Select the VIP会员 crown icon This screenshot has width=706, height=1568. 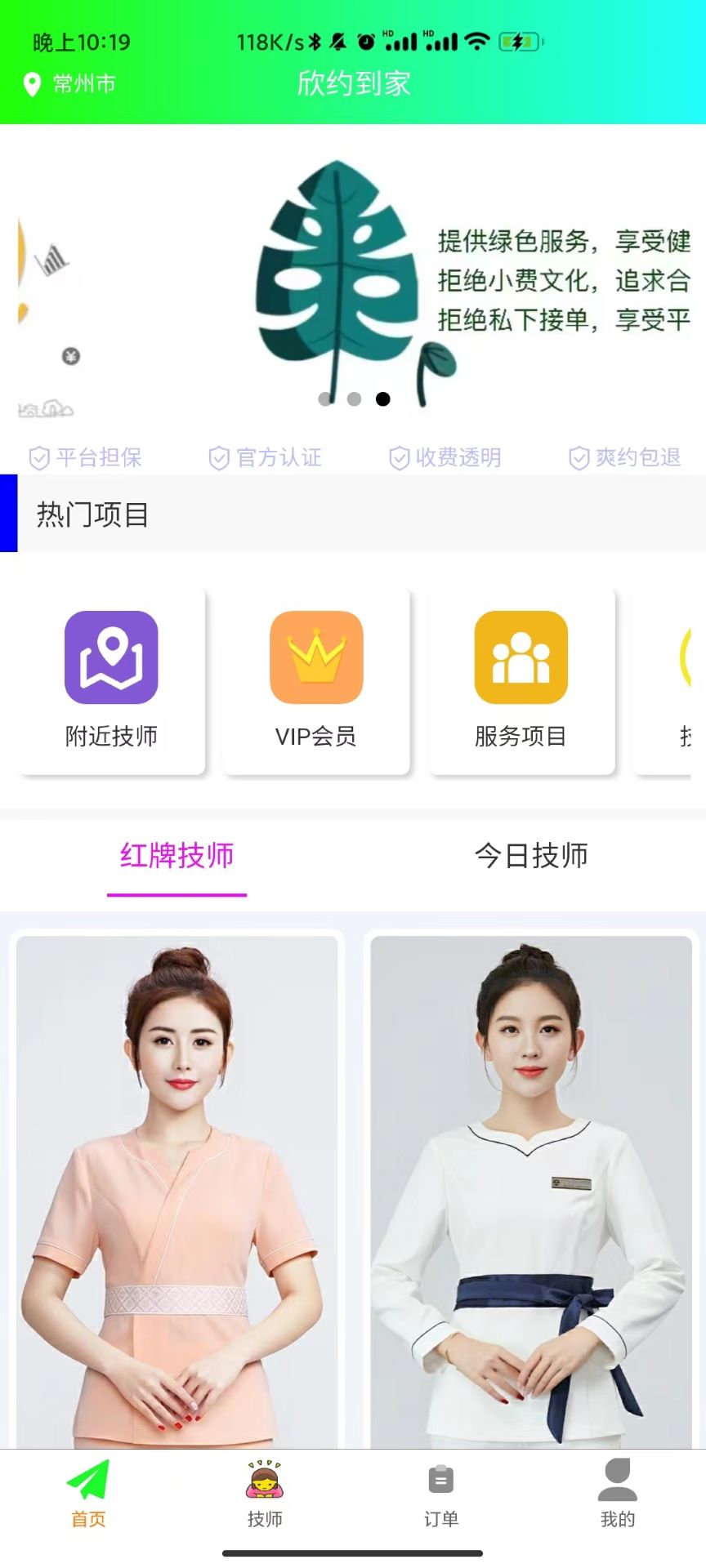(x=316, y=658)
